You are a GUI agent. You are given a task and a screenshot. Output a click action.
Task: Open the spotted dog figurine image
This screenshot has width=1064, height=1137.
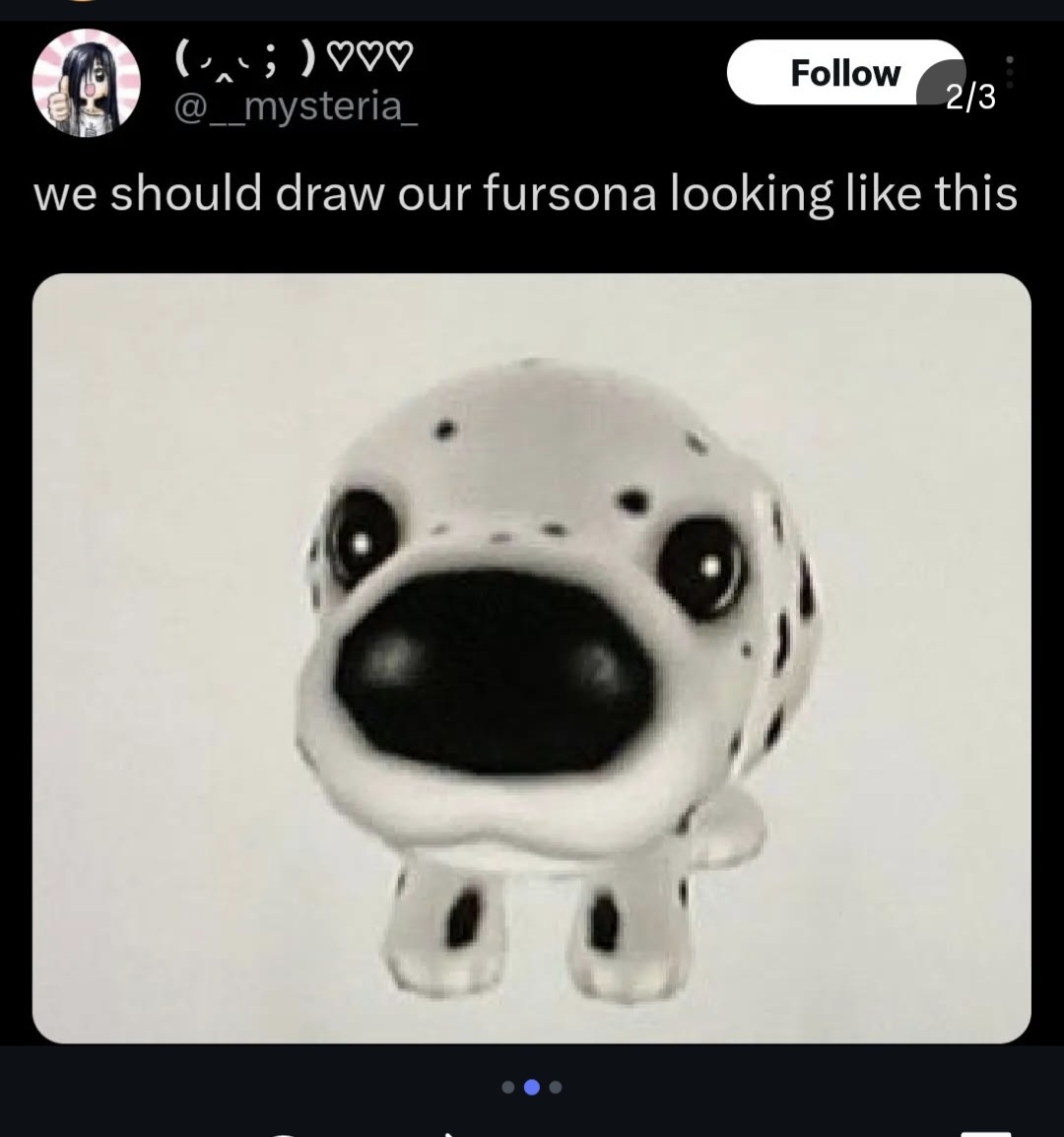click(532, 657)
